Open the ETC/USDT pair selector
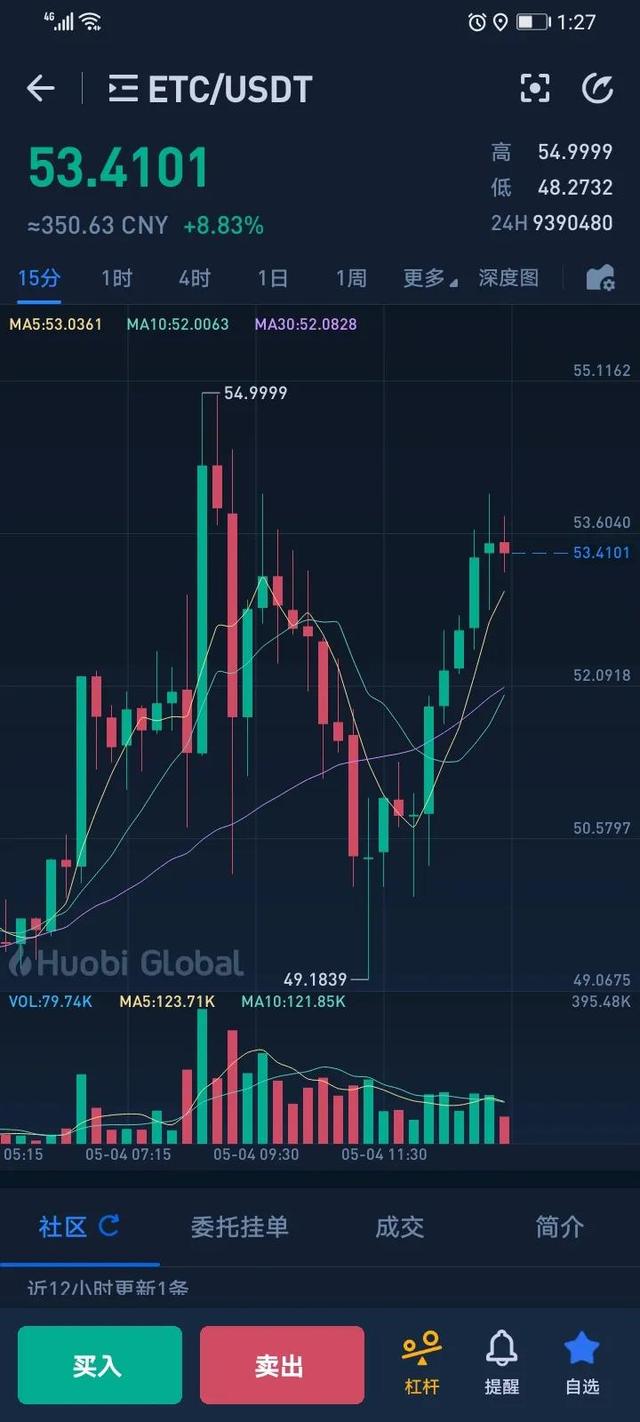This screenshot has height=1422, width=640. coord(211,89)
